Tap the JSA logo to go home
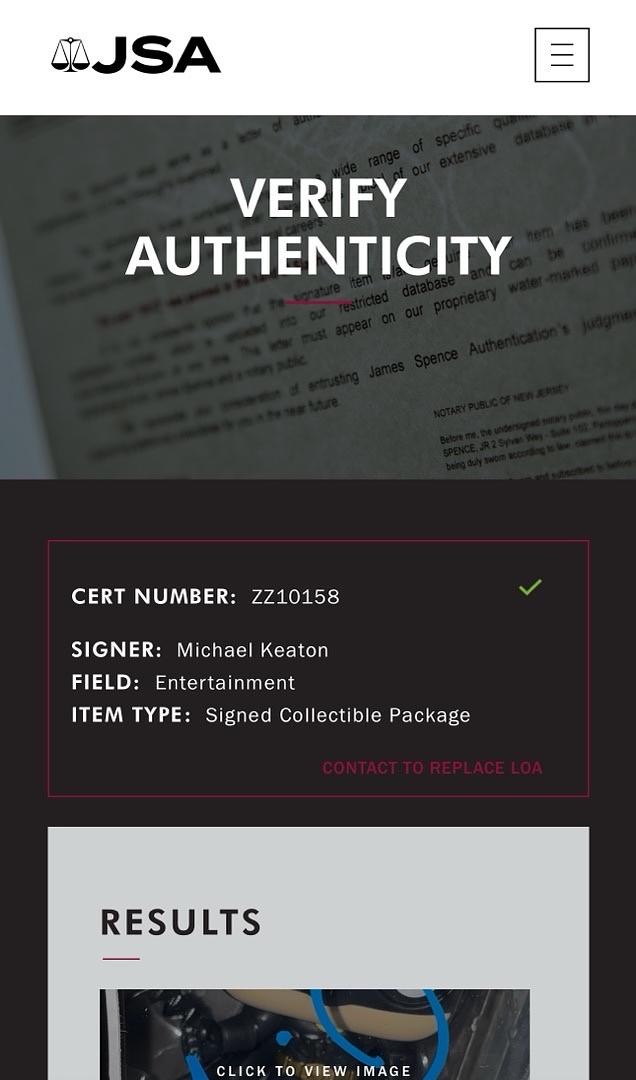Viewport: 636px width, 1080px height. [136, 56]
